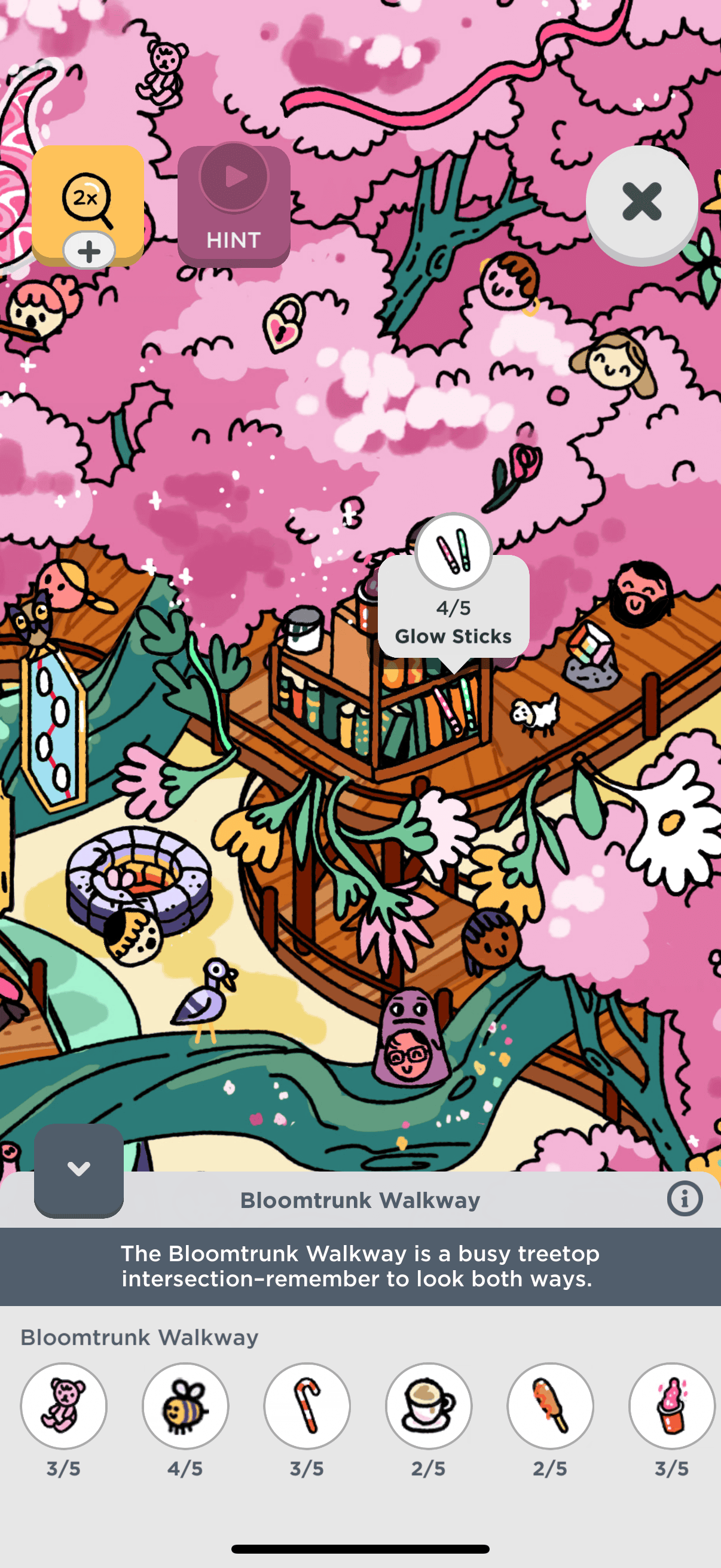Select the bee item 4/5

(x=185, y=1405)
